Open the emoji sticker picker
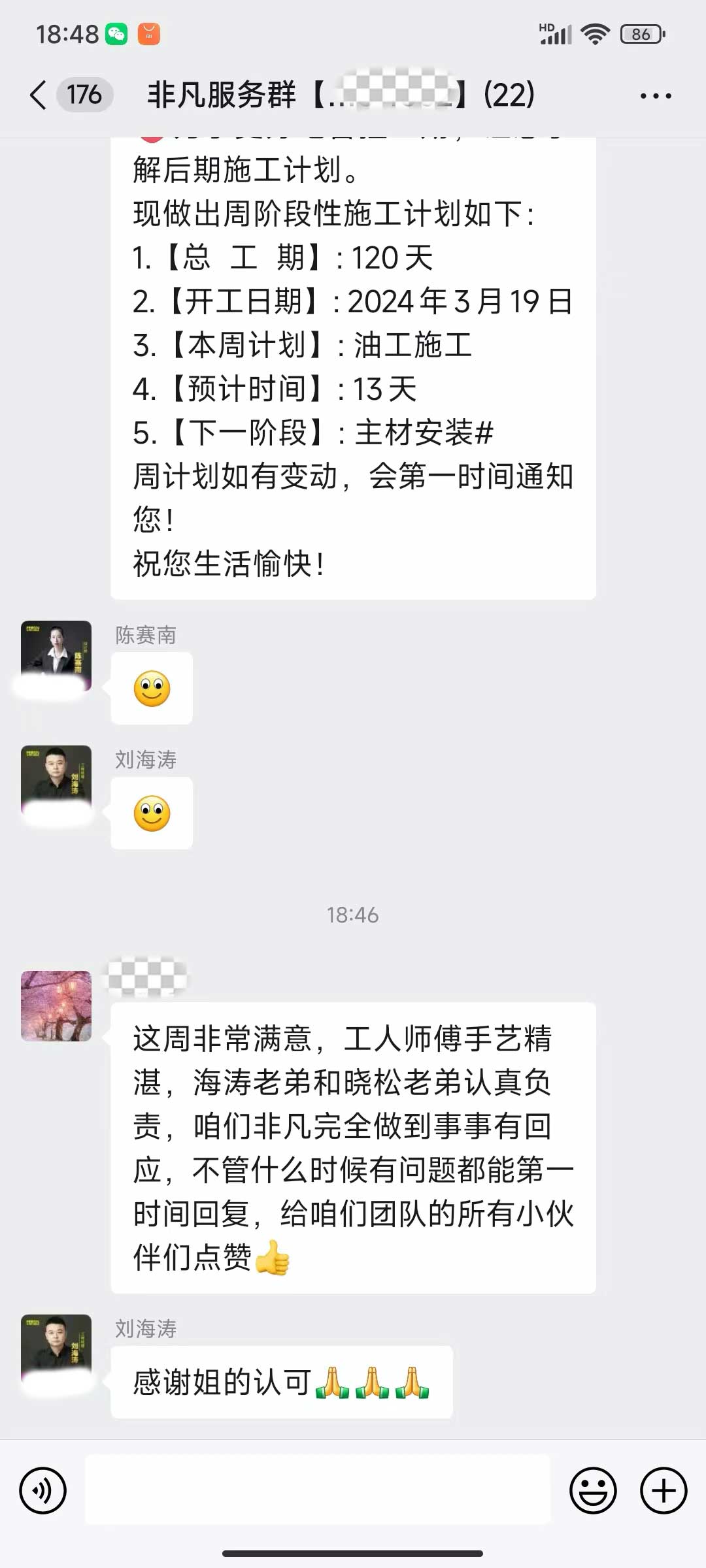Screen dimensions: 706x1568 click(x=593, y=1491)
